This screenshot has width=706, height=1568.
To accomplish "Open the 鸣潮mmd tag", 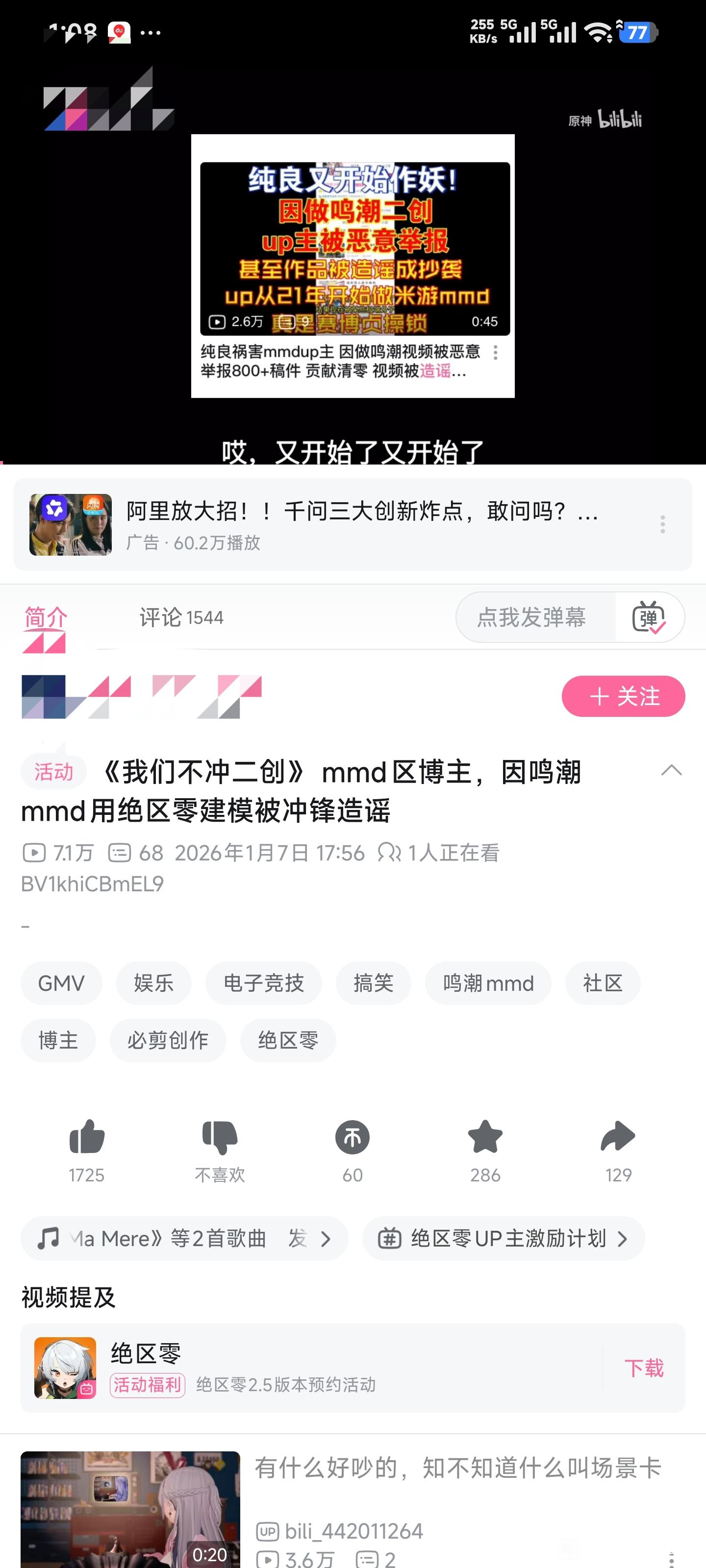I will coord(488,983).
